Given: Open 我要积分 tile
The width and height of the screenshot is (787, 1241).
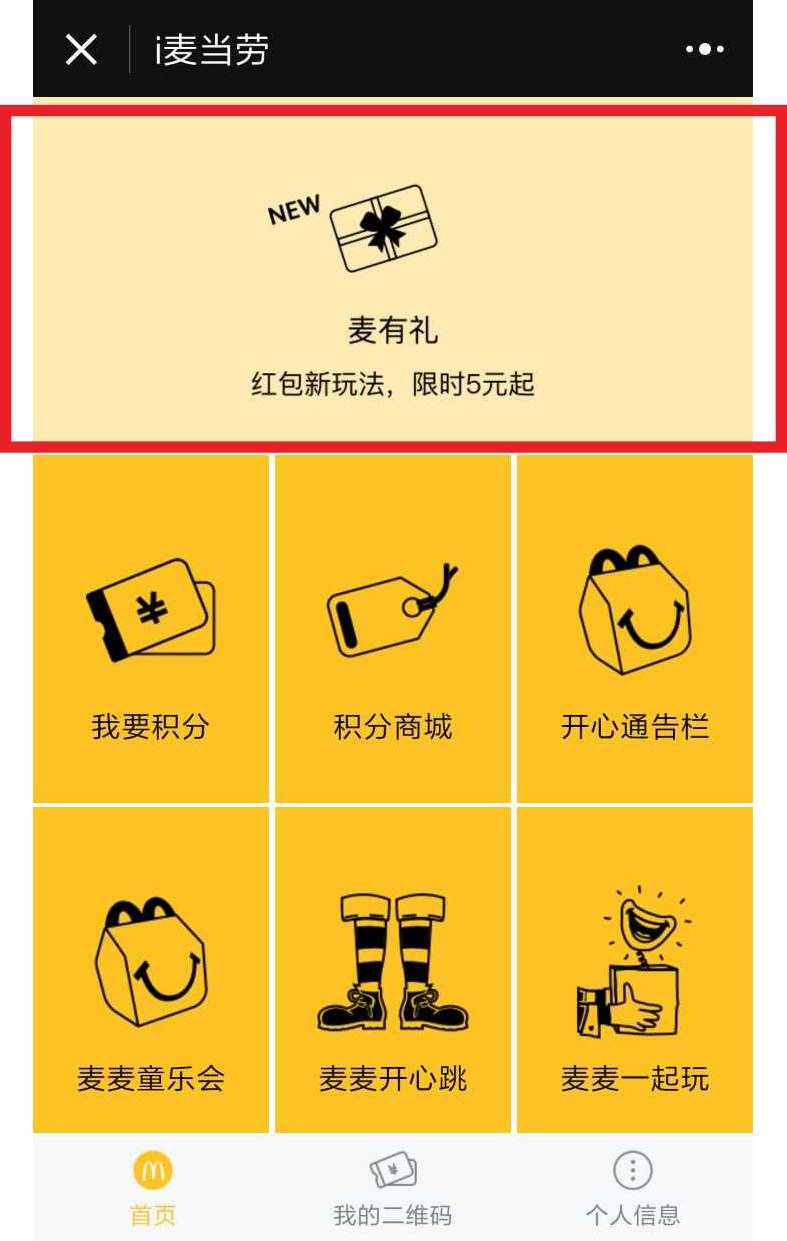Looking at the screenshot, I should tap(151, 630).
